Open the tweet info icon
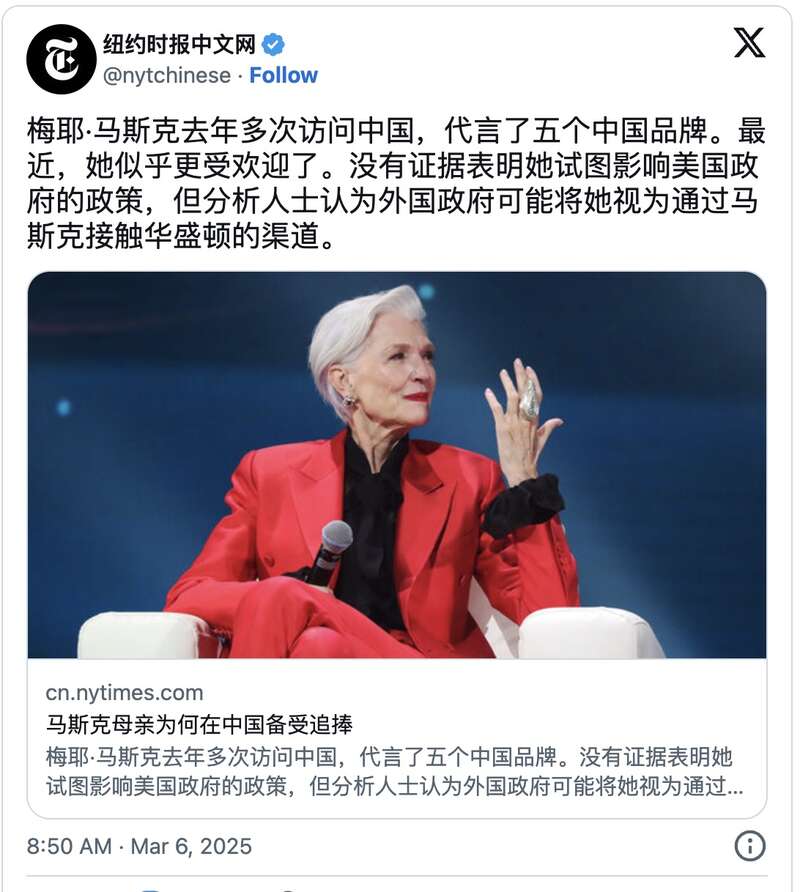The image size is (800, 892). 750,846
